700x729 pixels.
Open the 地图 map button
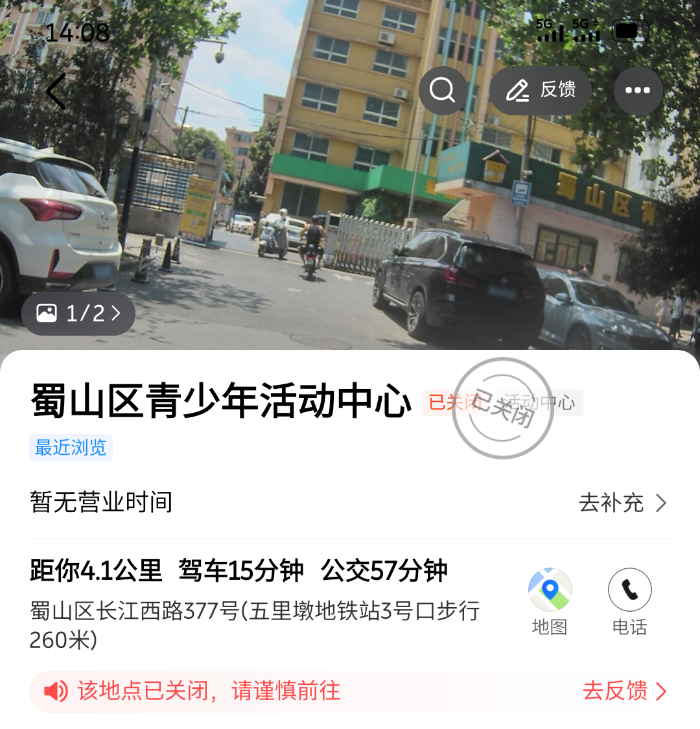[x=550, y=601]
